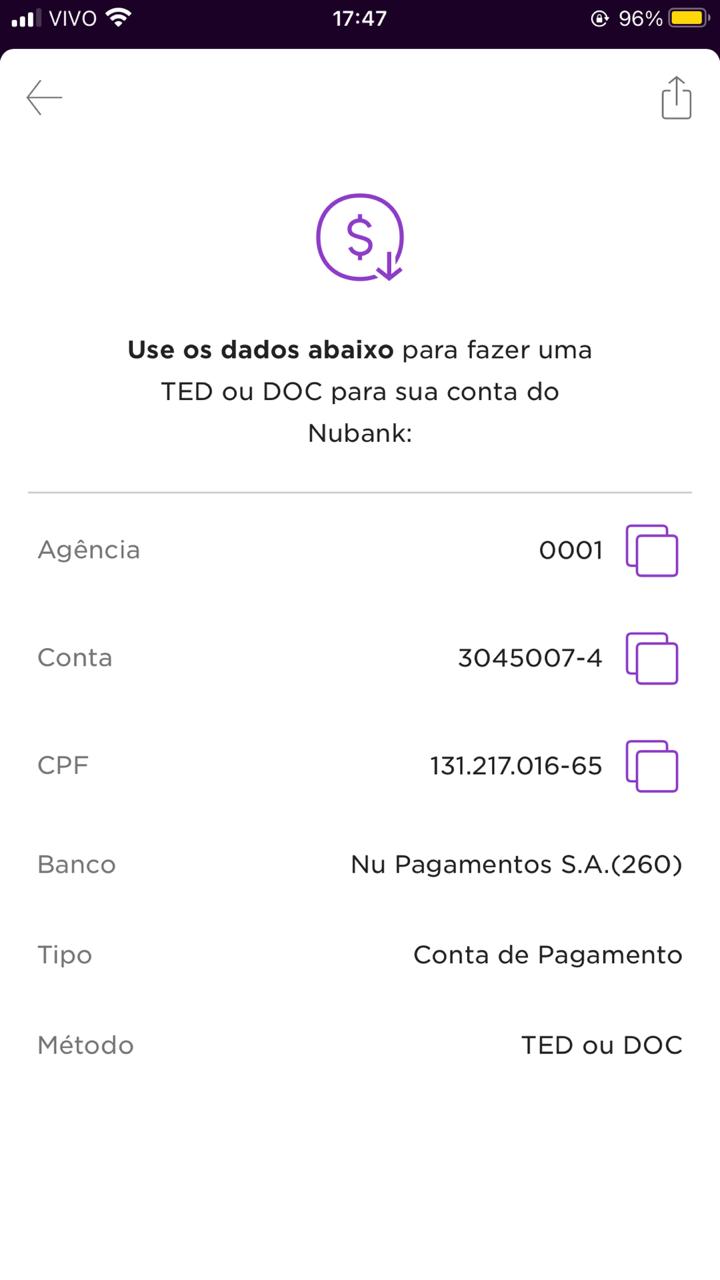
Task: Copy the Conta number 3045007-4
Action: [x=652, y=658]
